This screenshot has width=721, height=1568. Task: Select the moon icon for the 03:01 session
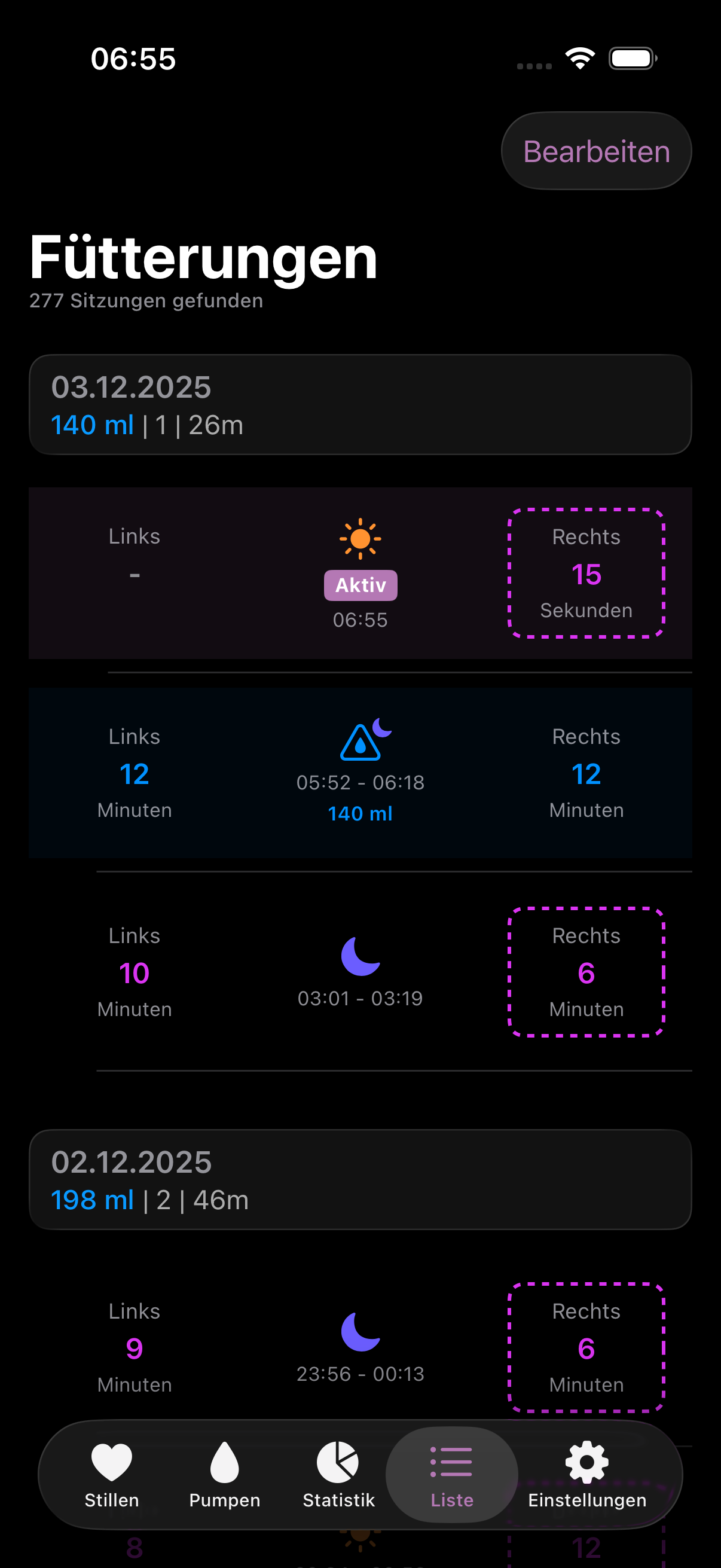(x=360, y=960)
